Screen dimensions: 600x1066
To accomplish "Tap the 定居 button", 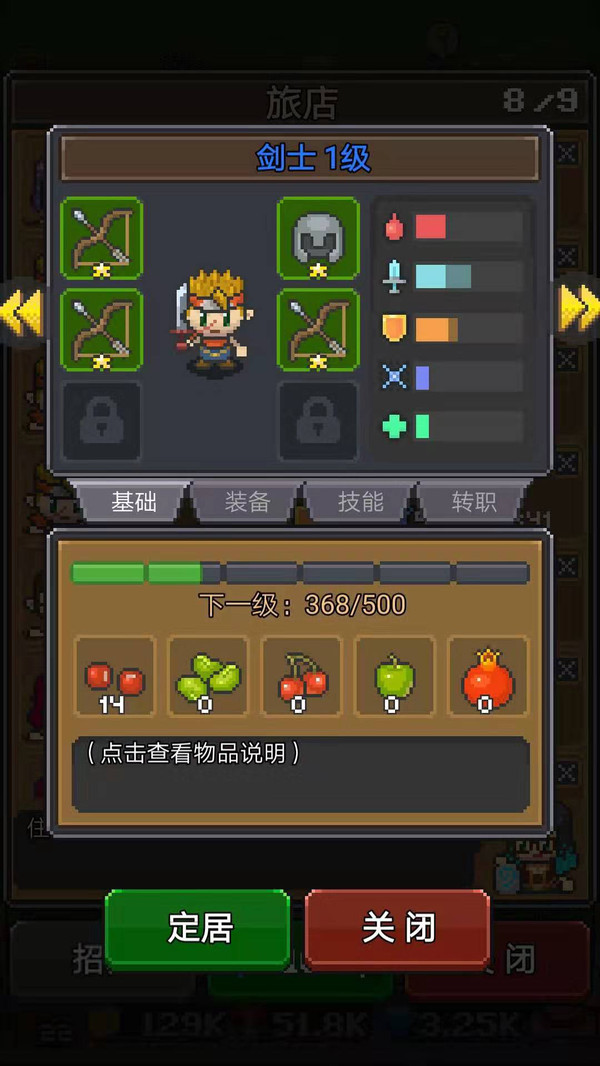I will tap(198, 929).
